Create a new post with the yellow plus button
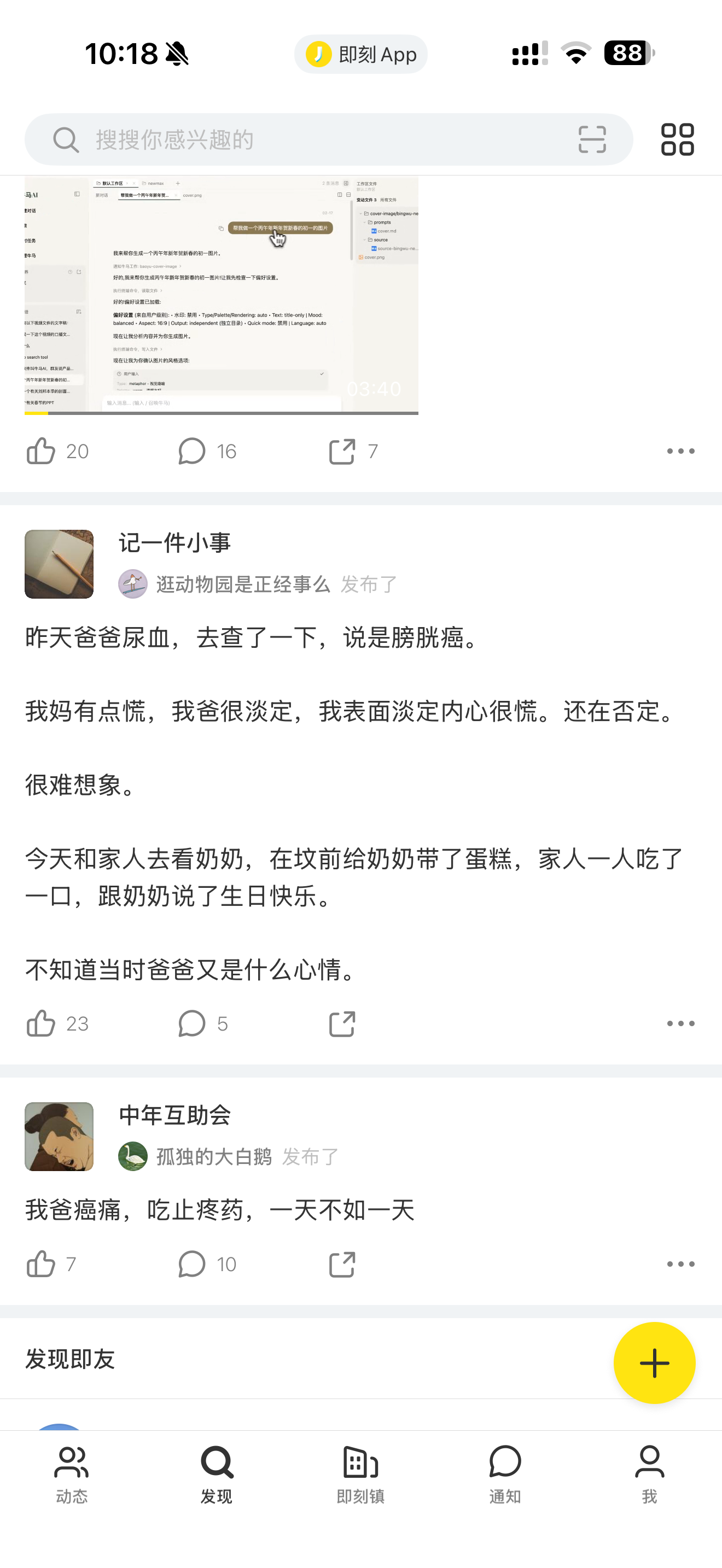The width and height of the screenshot is (722, 1568). click(x=654, y=1363)
